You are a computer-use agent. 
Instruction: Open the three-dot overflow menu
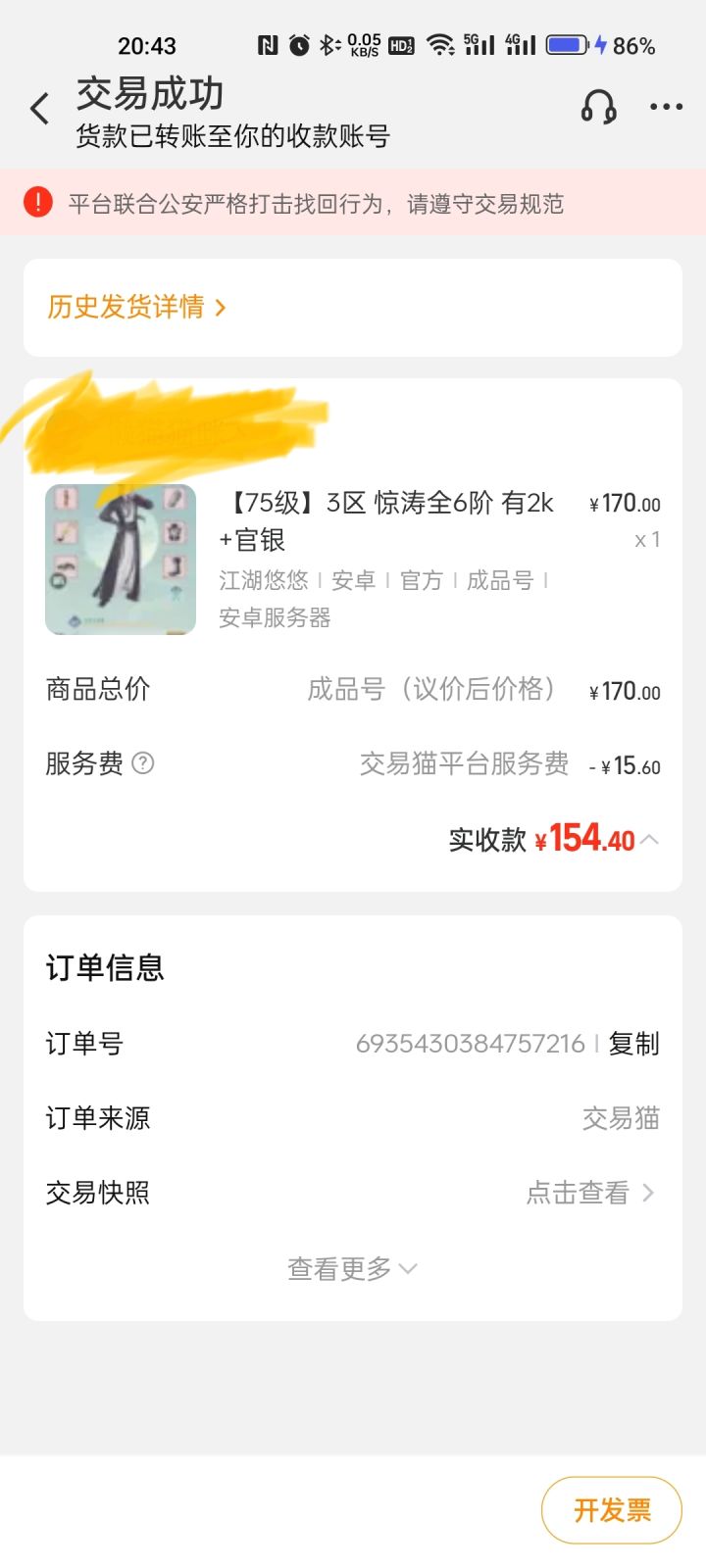point(666,107)
